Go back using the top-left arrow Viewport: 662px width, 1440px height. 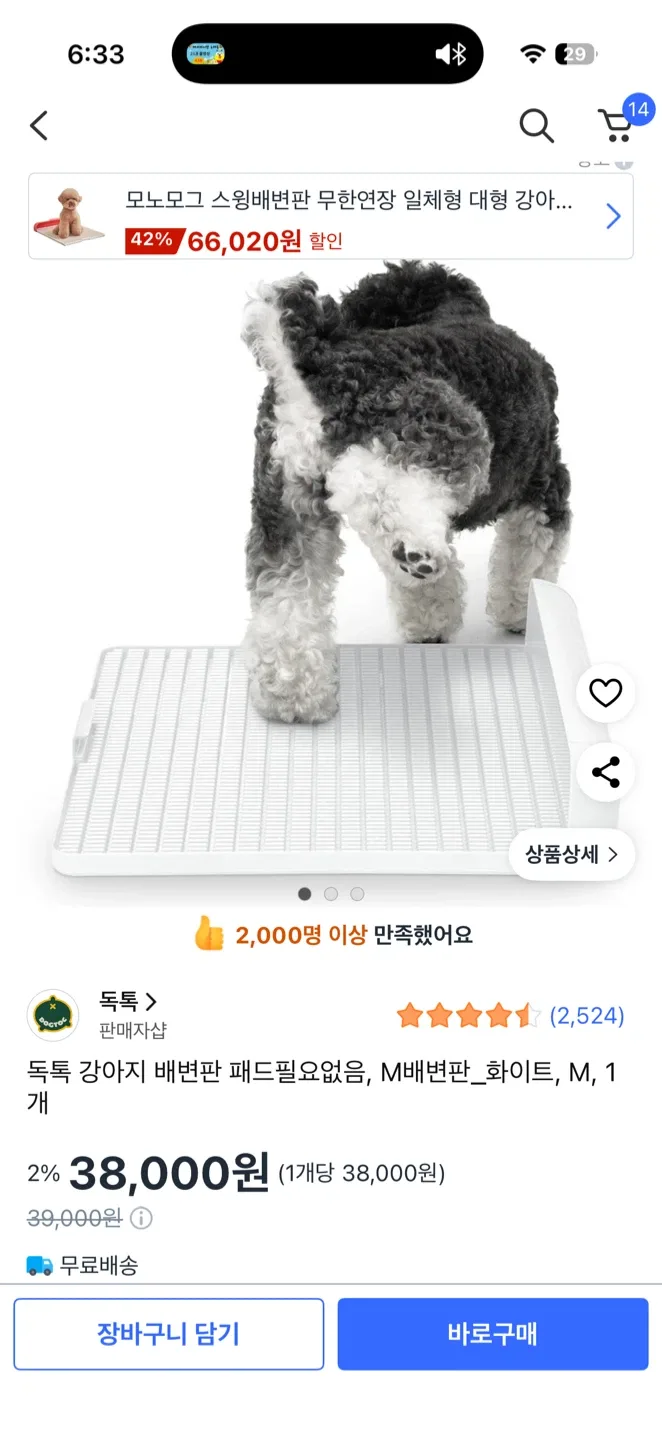coord(39,126)
